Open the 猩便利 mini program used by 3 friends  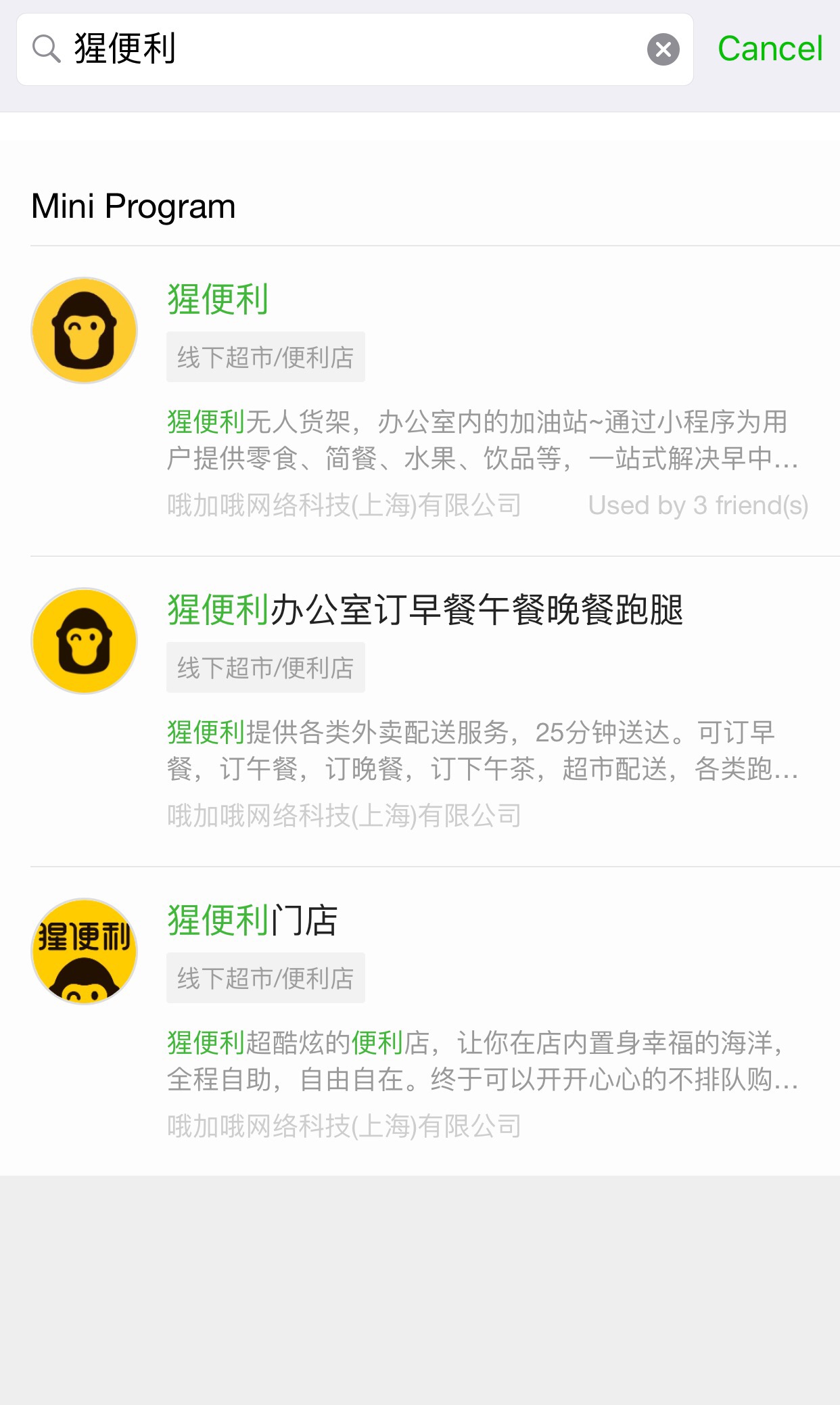click(x=433, y=399)
